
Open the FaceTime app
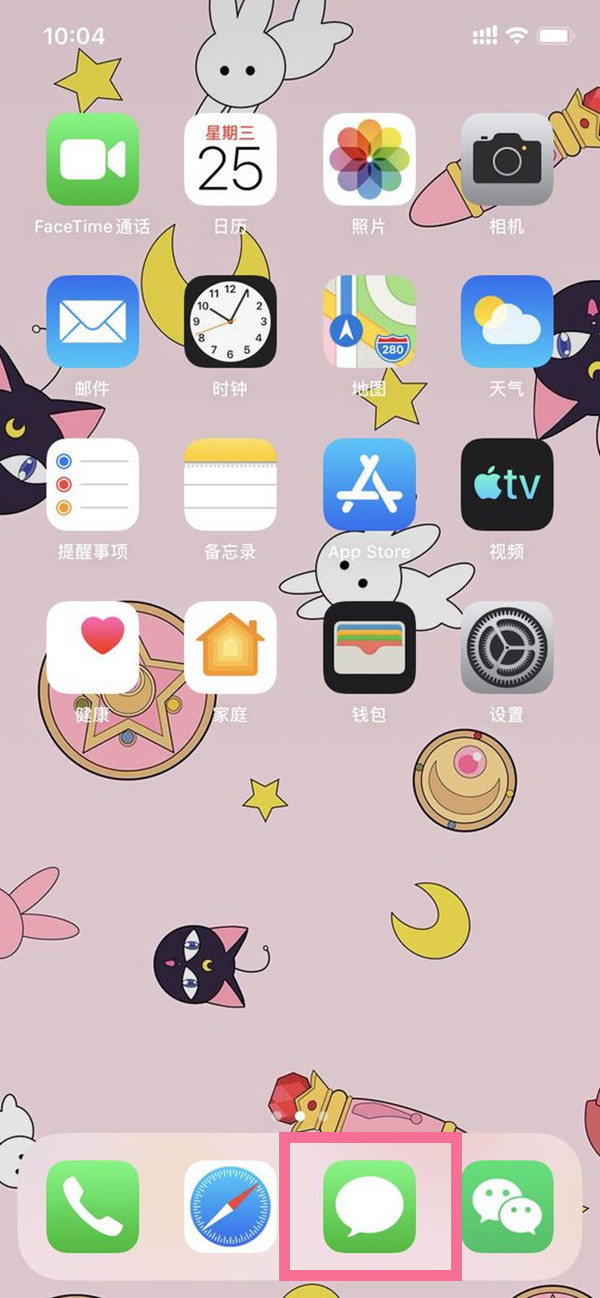coord(92,160)
